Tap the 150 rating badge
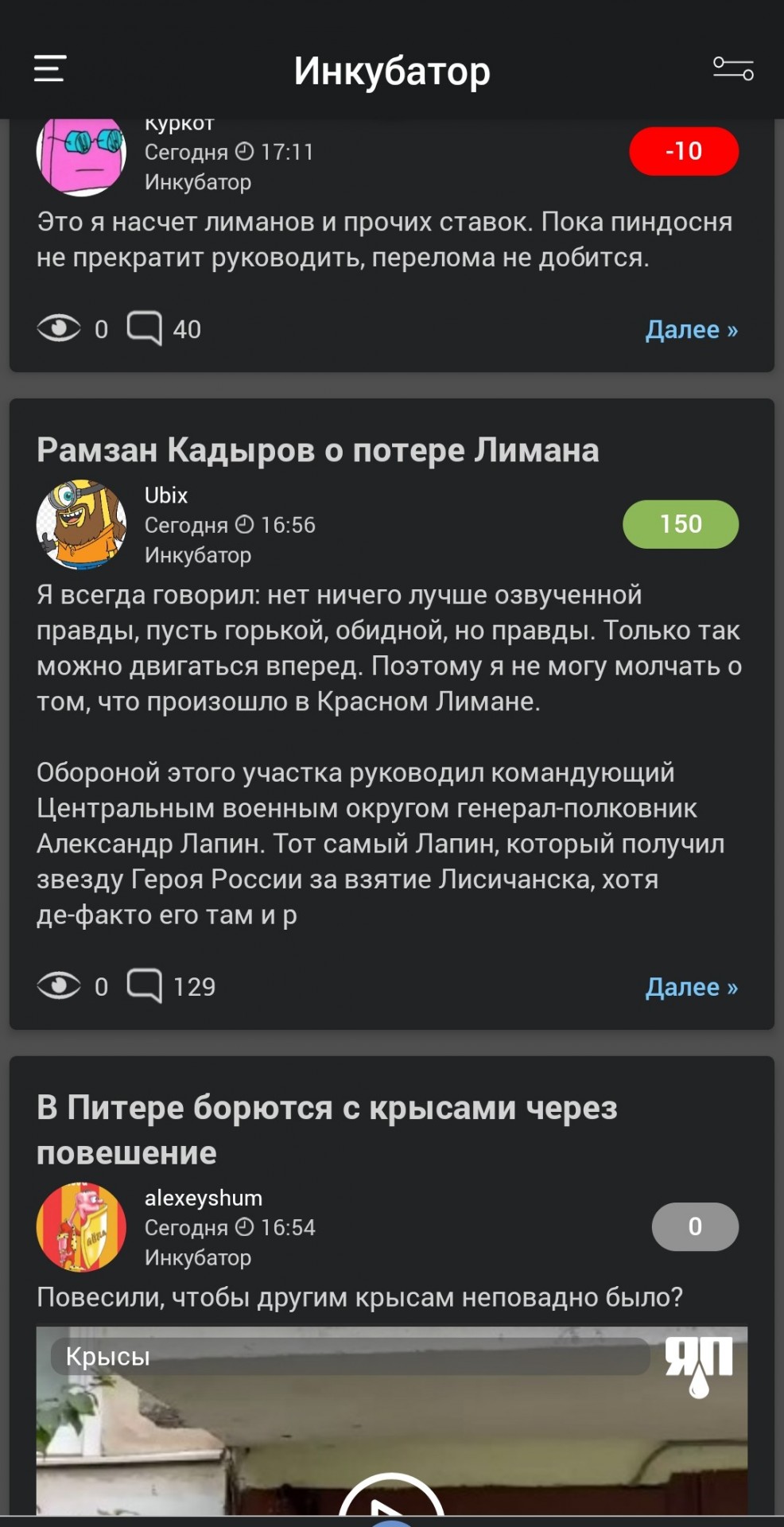Viewport: 784px width, 1527px height. 681,524
